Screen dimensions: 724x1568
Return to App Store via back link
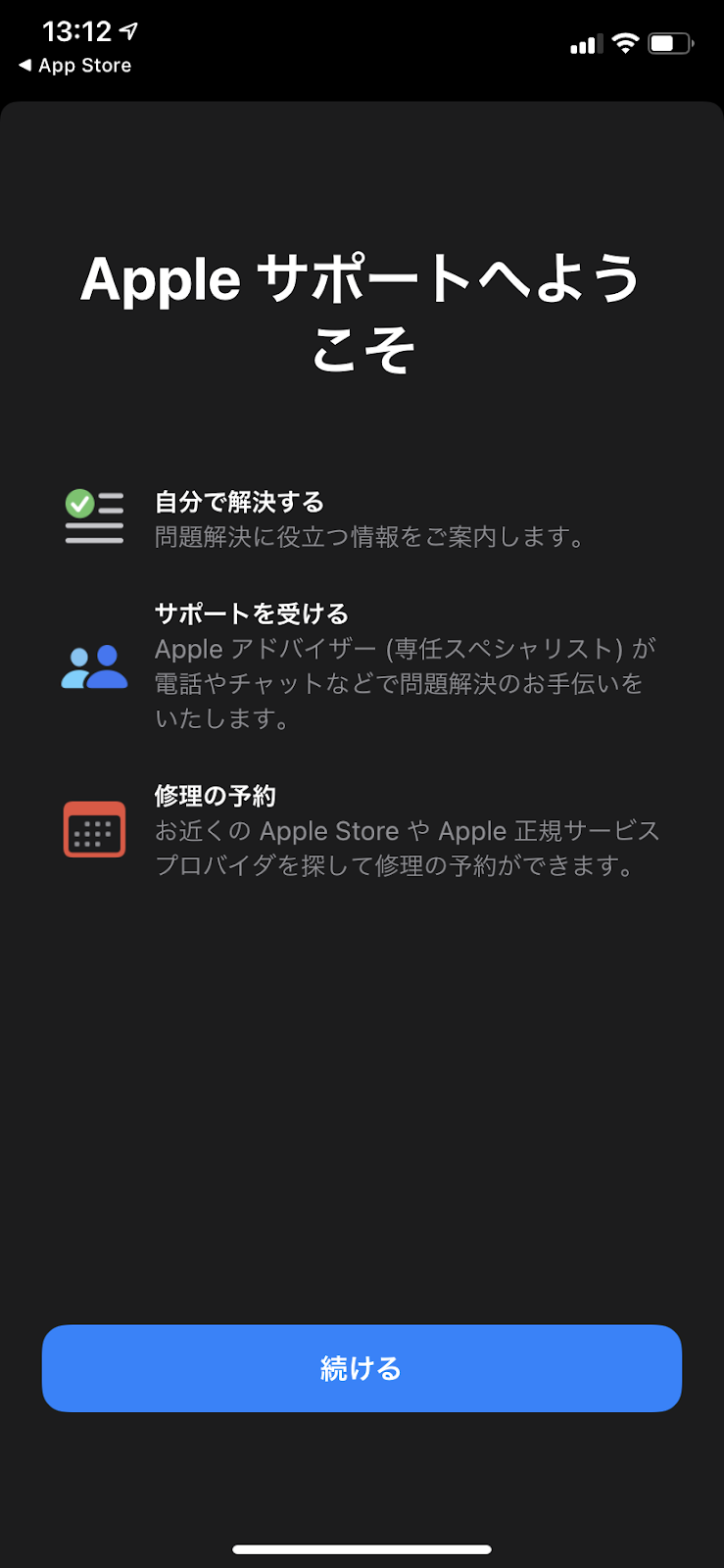point(74,66)
